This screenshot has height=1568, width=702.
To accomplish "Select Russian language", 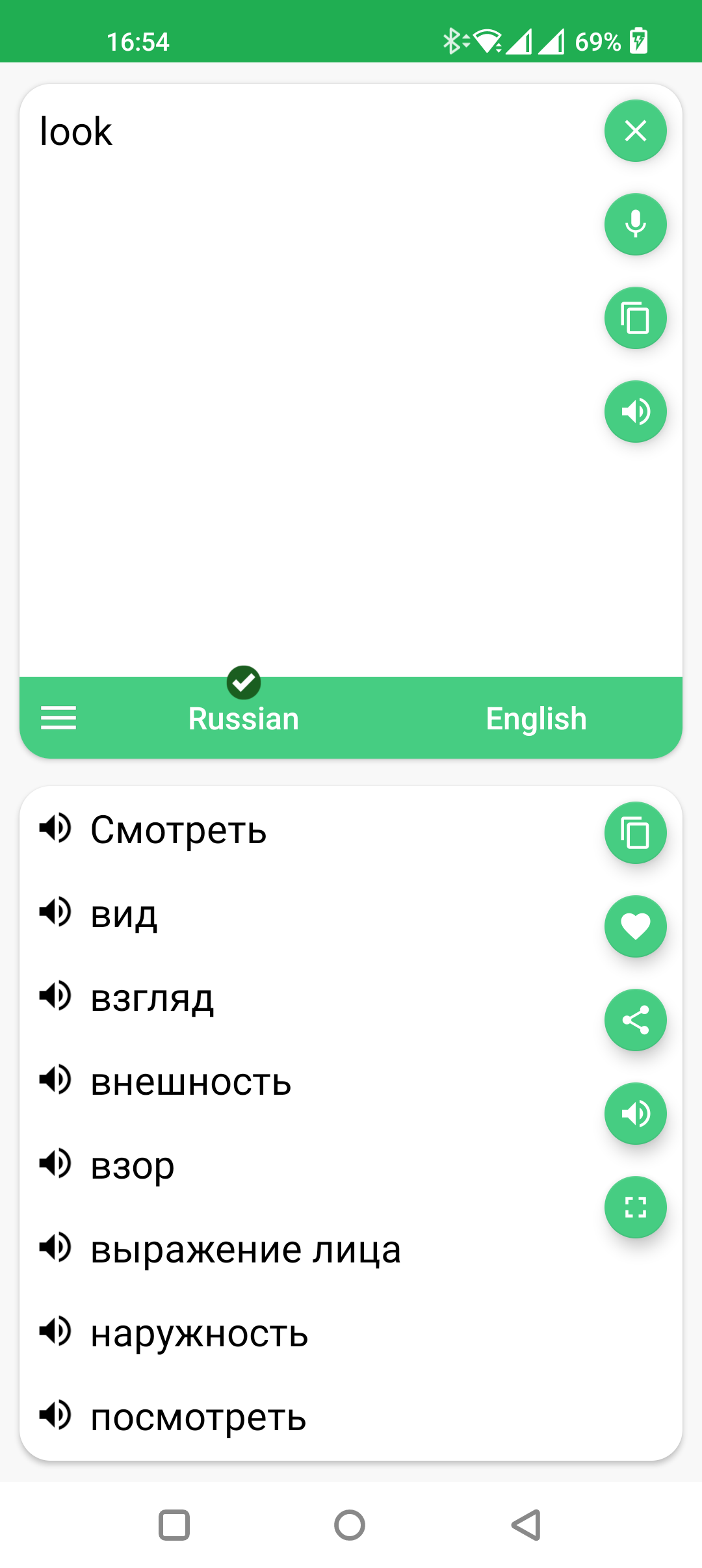I will coord(244,718).
